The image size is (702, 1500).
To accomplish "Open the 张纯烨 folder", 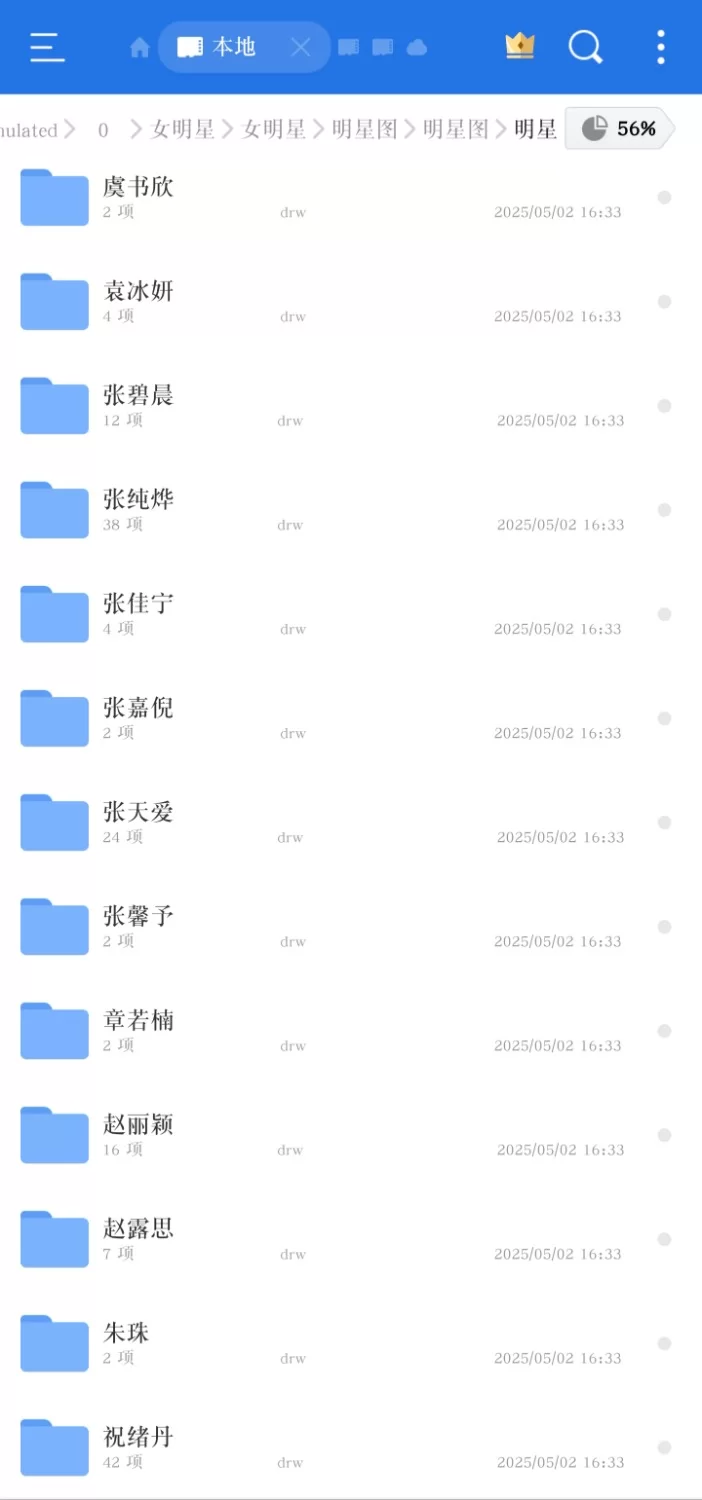I will tap(138, 509).
